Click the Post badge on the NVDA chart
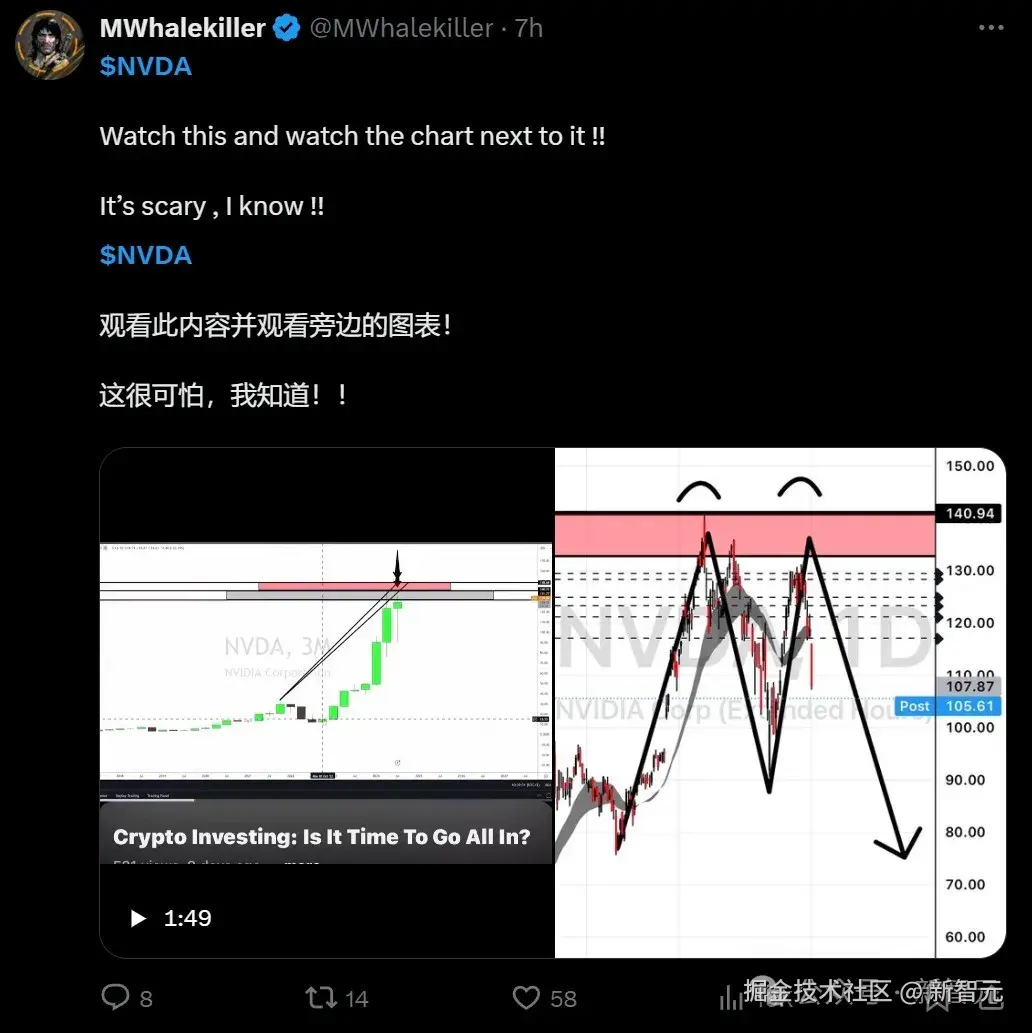This screenshot has width=1032, height=1033. tap(913, 705)
